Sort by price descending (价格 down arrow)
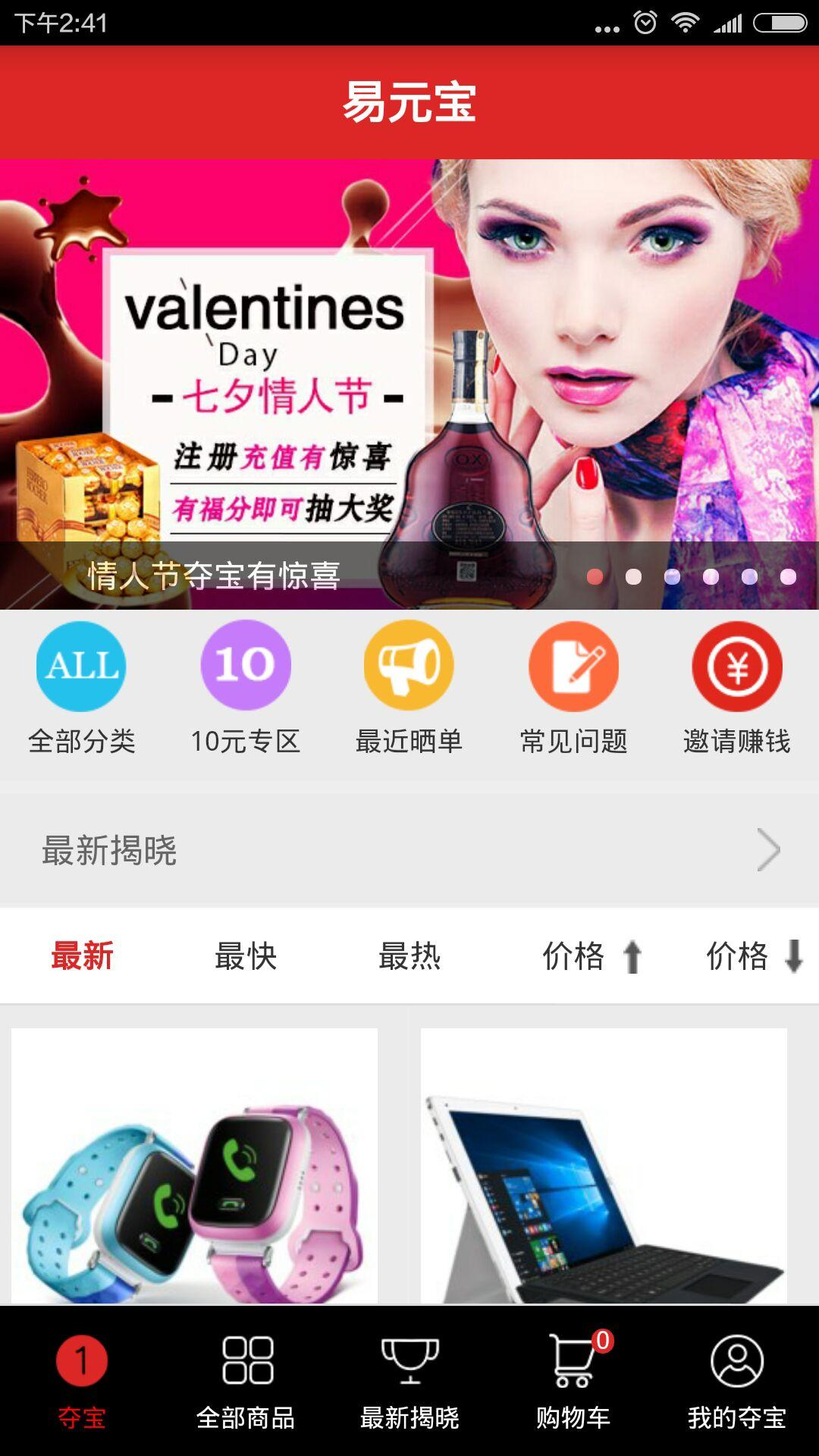 point(754,955)
